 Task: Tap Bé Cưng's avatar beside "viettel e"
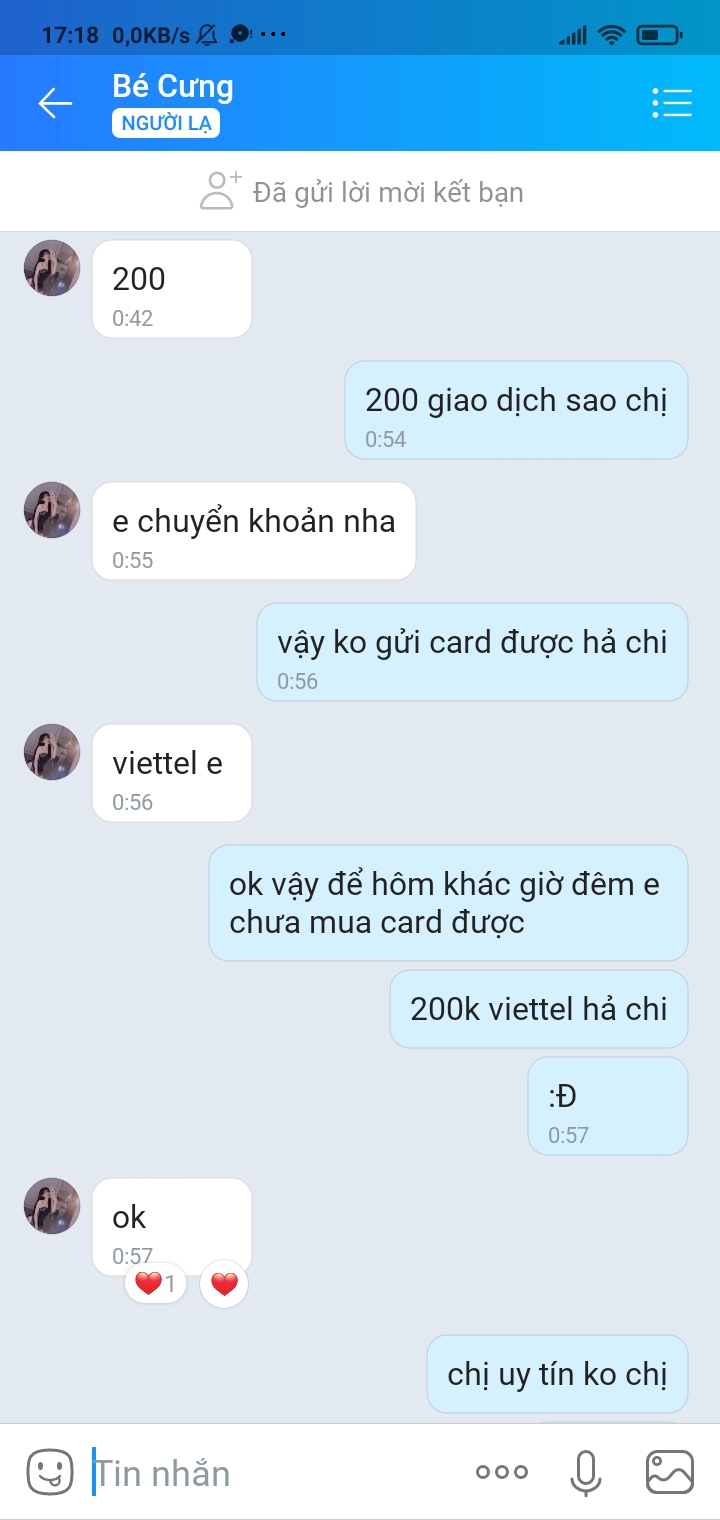pos(52,752)
